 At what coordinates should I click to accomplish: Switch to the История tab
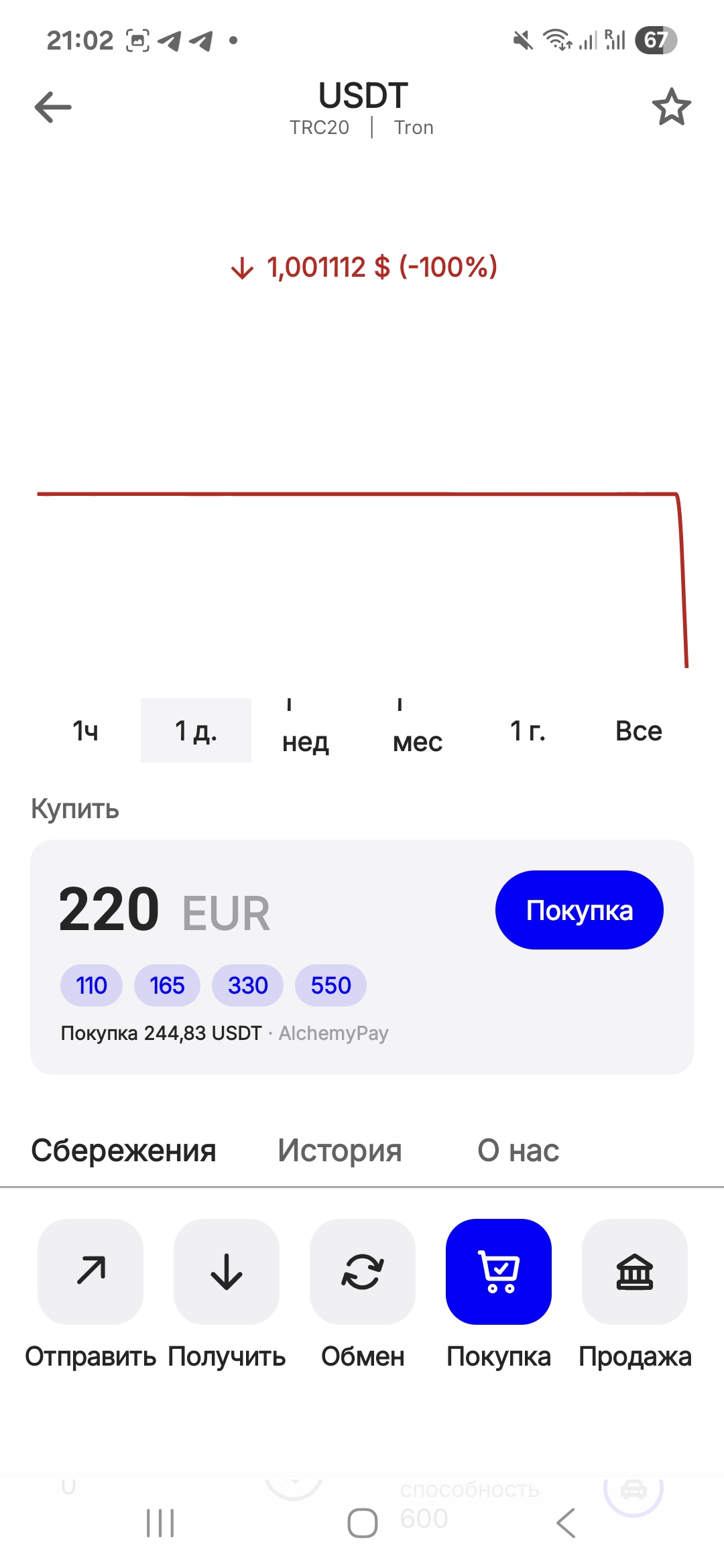[x=340, y=1151]
